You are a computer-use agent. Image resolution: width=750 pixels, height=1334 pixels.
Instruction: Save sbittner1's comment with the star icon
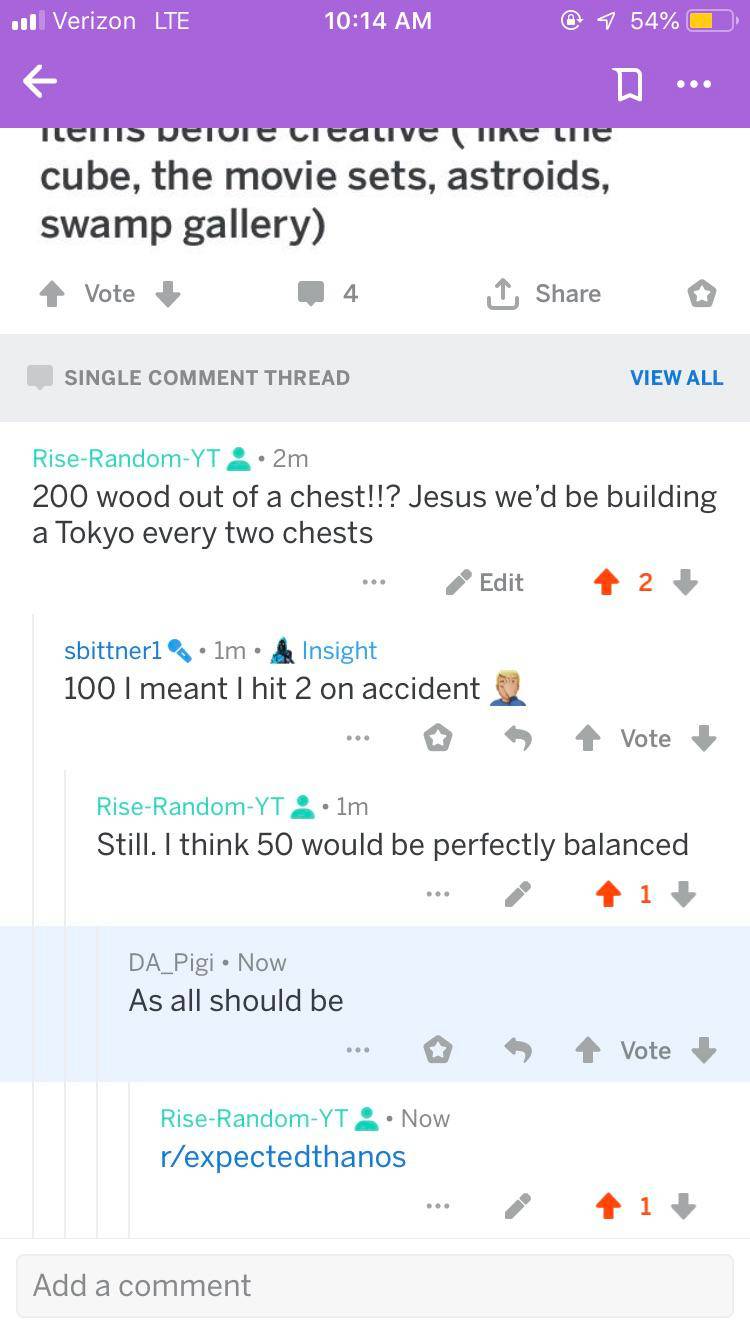pos(439,738)
